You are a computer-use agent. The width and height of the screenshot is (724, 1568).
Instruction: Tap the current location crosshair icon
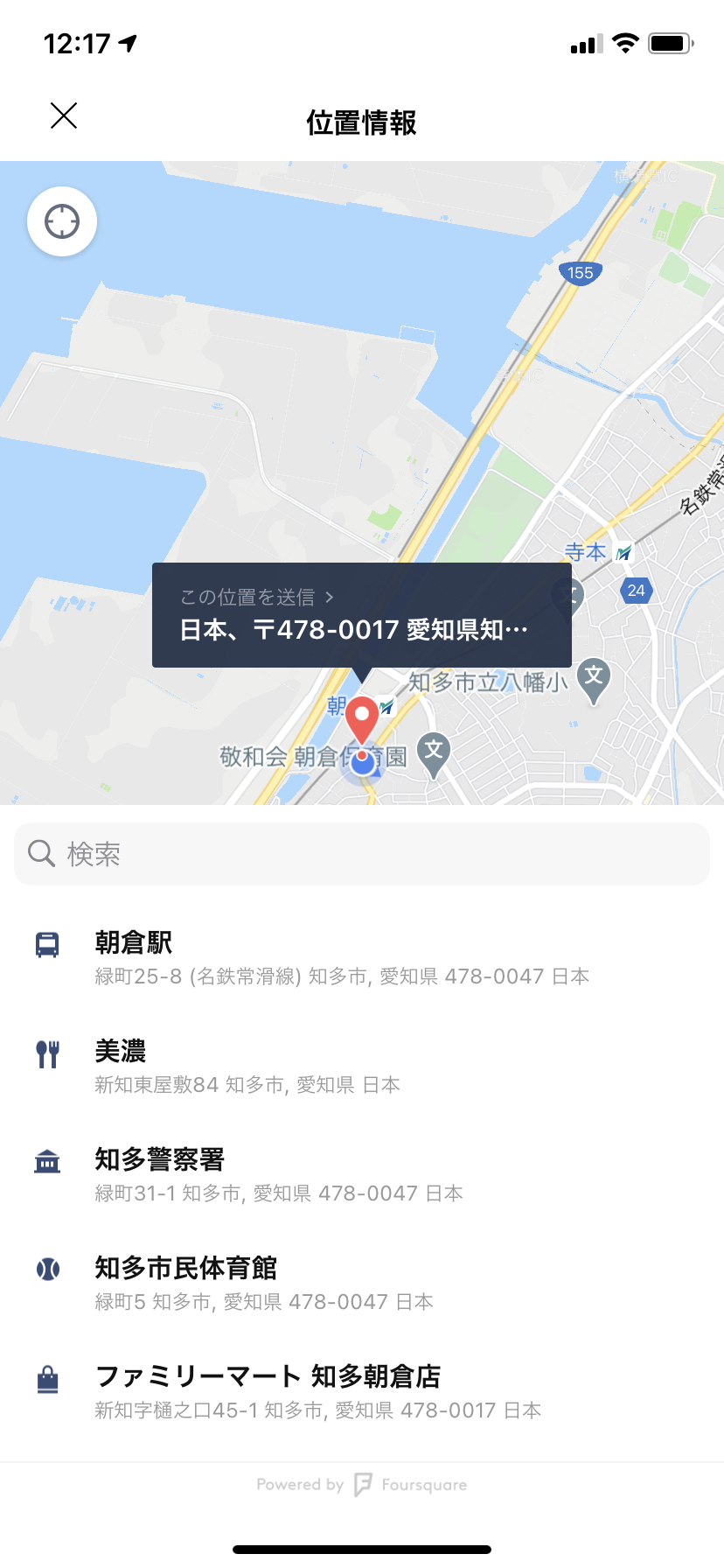click(61, 221)
